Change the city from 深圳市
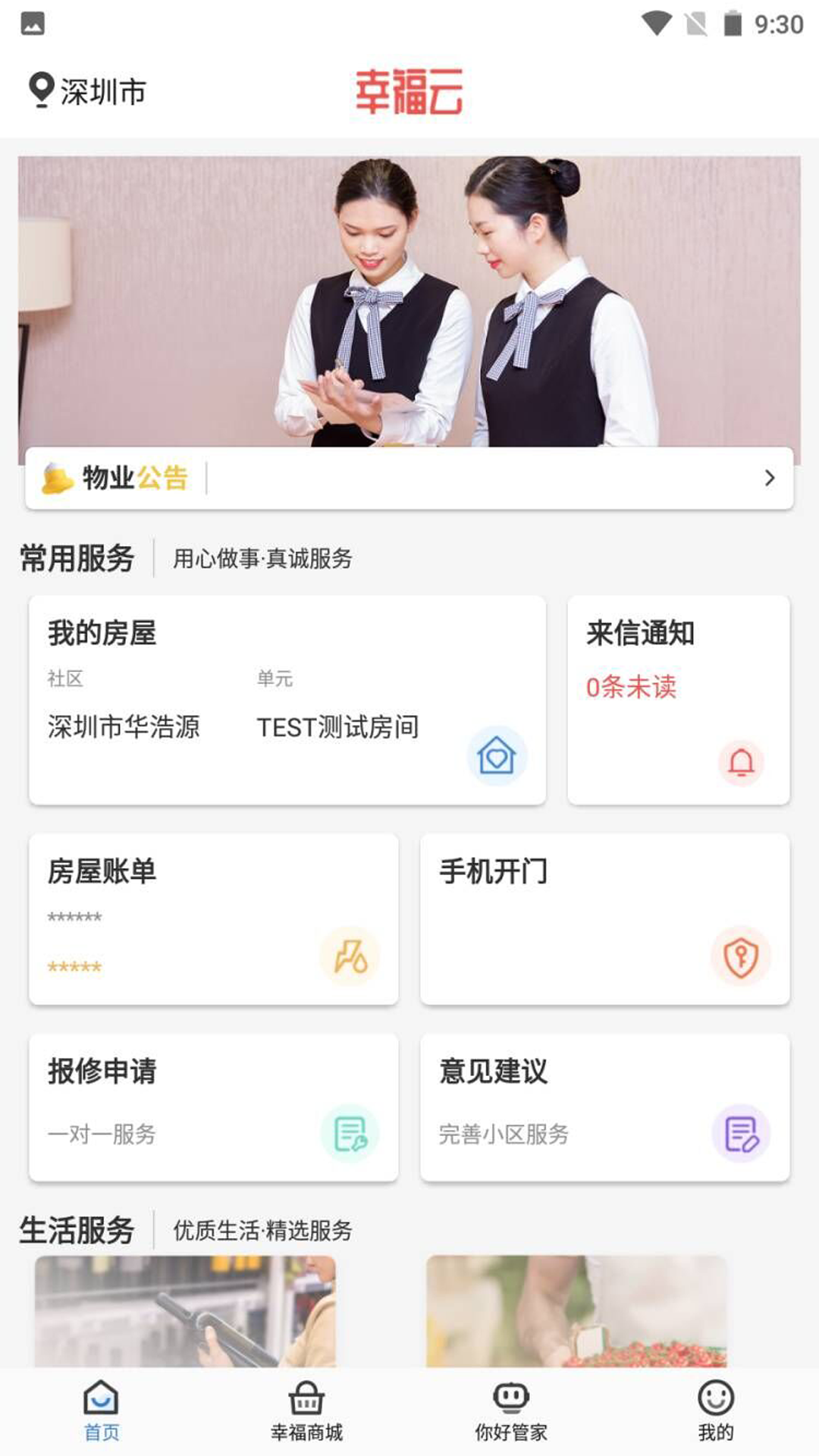 tap(87, 91)
